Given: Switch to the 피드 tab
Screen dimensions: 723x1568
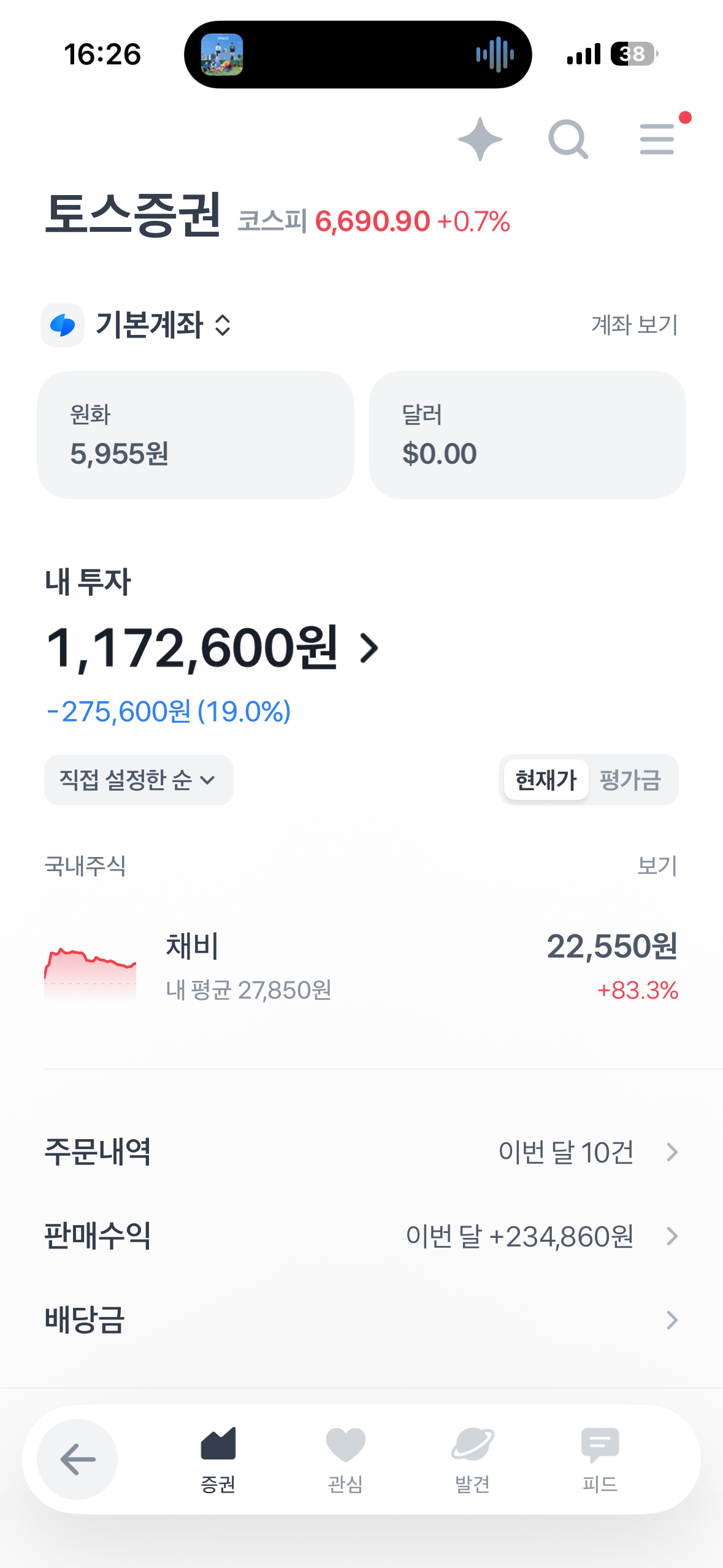Looking at the screenshot, I should click(600, 1459).
